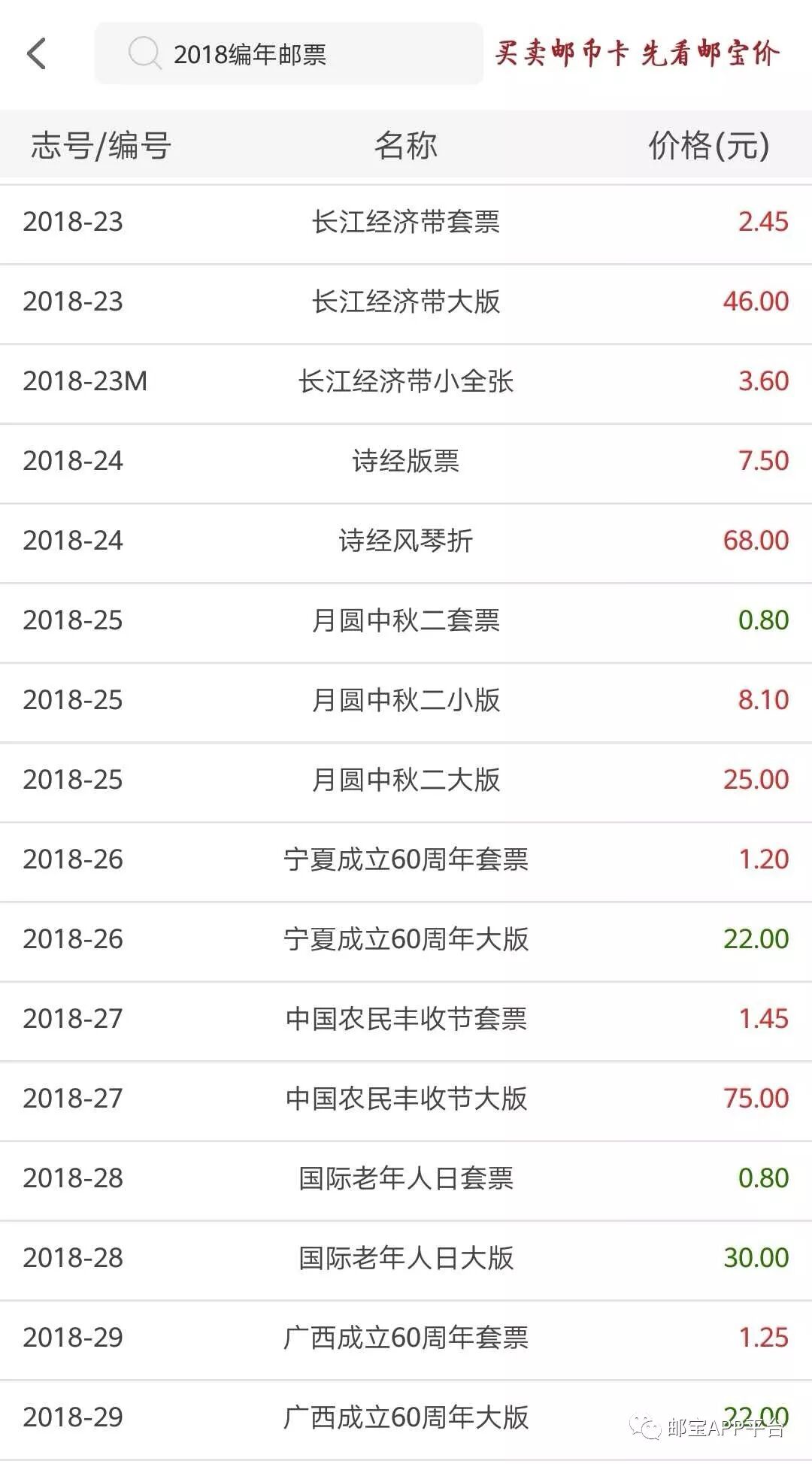The image size is (812, 1464).
Task: Open the 长江经济带套票 row
Action: pos(406,223)
